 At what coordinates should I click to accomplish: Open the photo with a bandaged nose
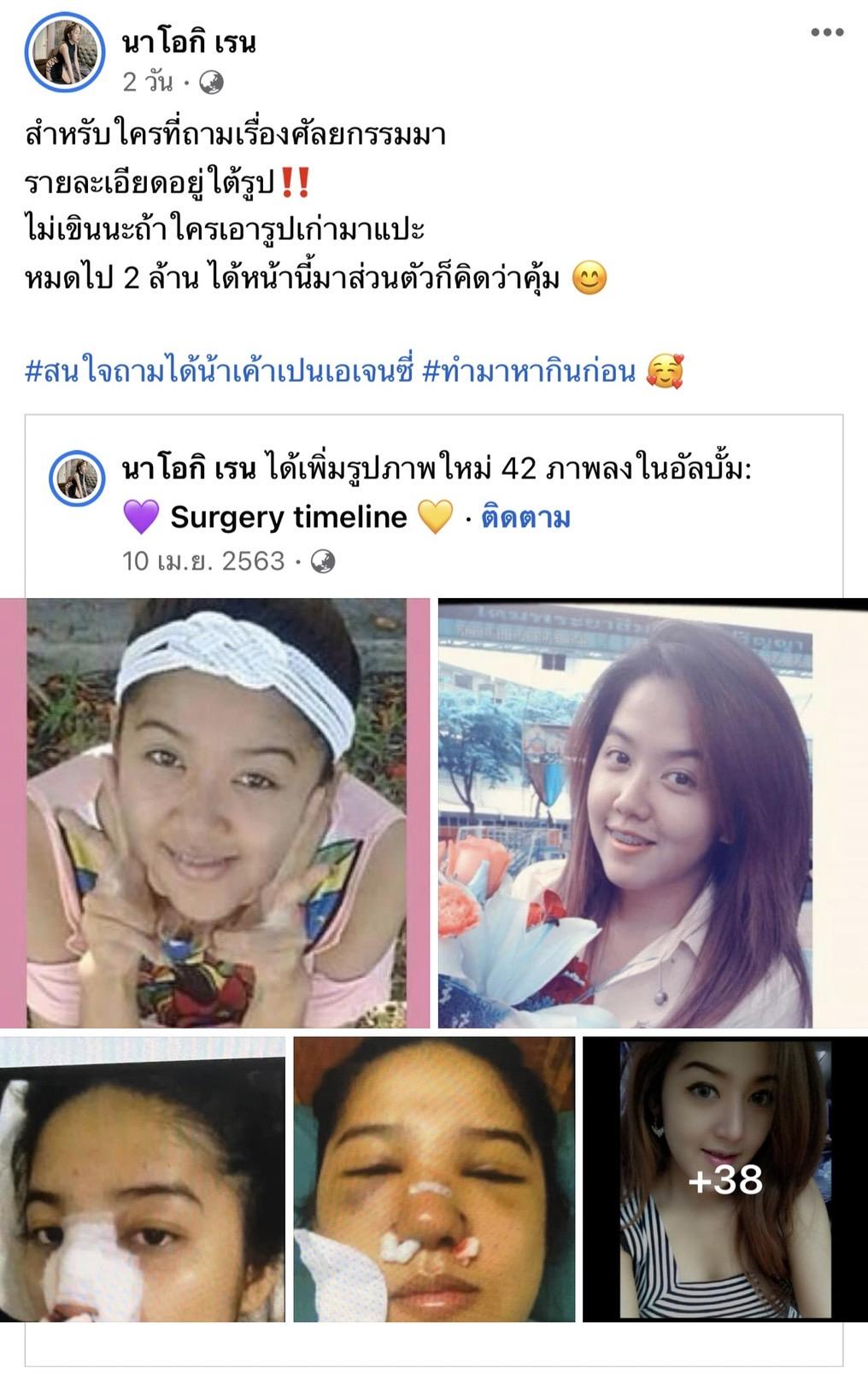tap(142, 1179)
